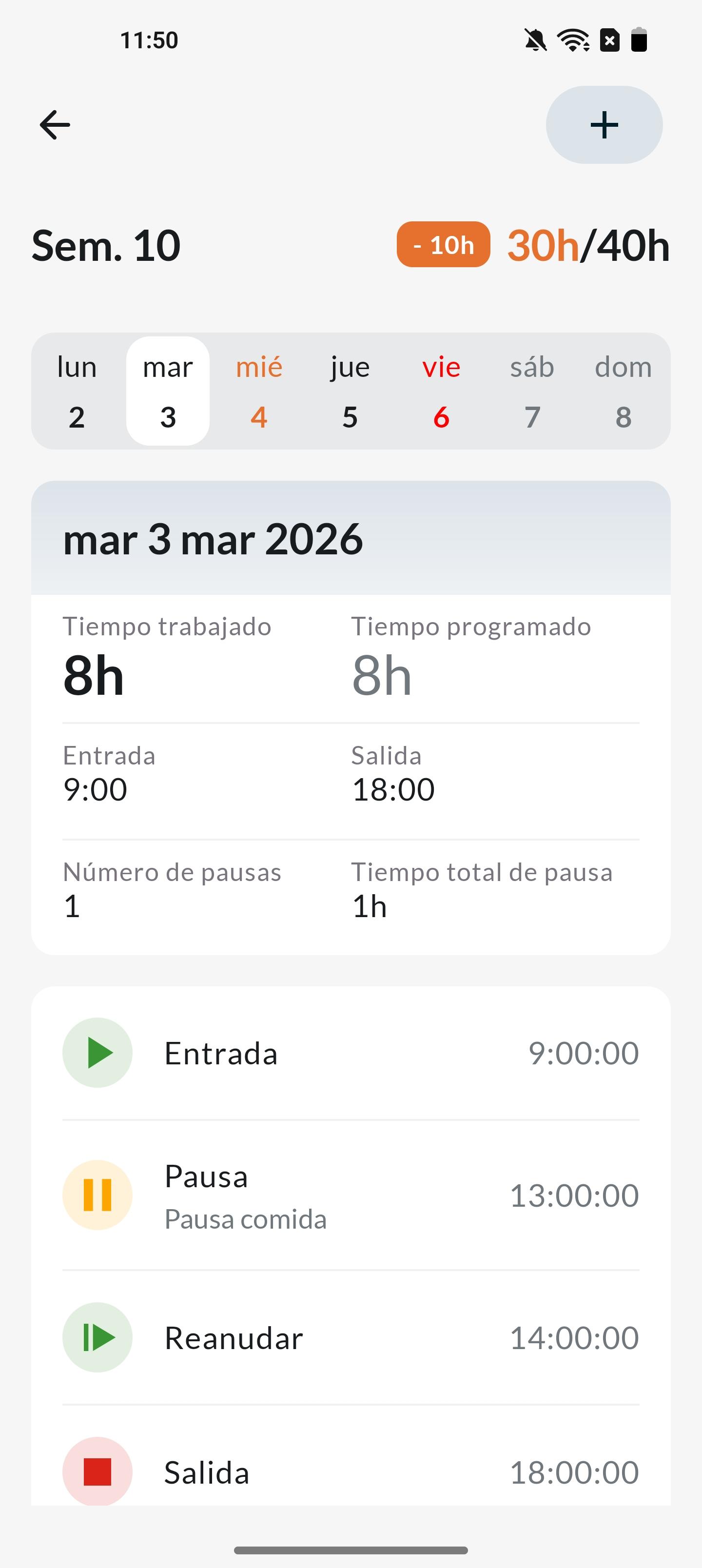
Task: Switch to dom 8 day
Action: coord(623,392)
